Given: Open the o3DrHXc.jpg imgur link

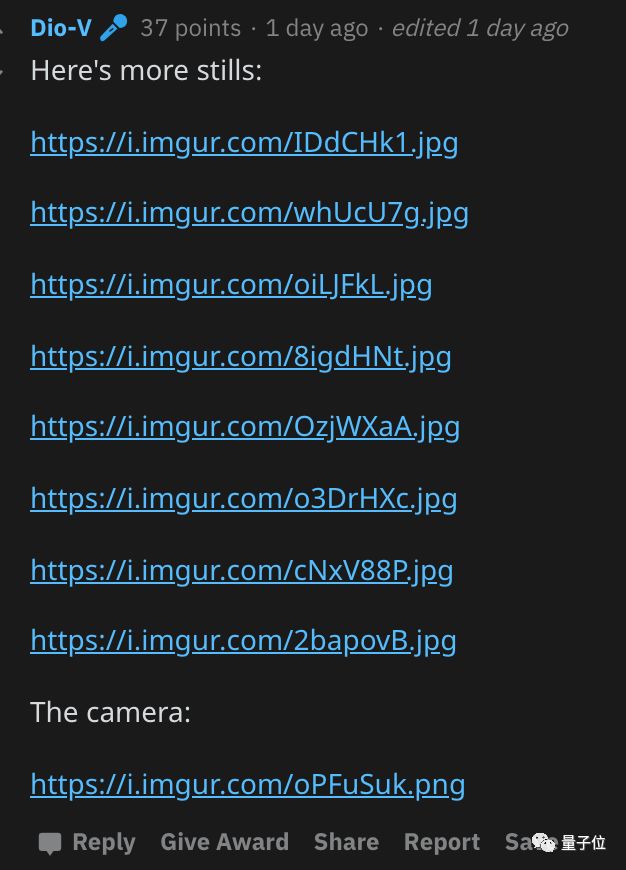Looking at the screenshot, I should click(243, 498).
